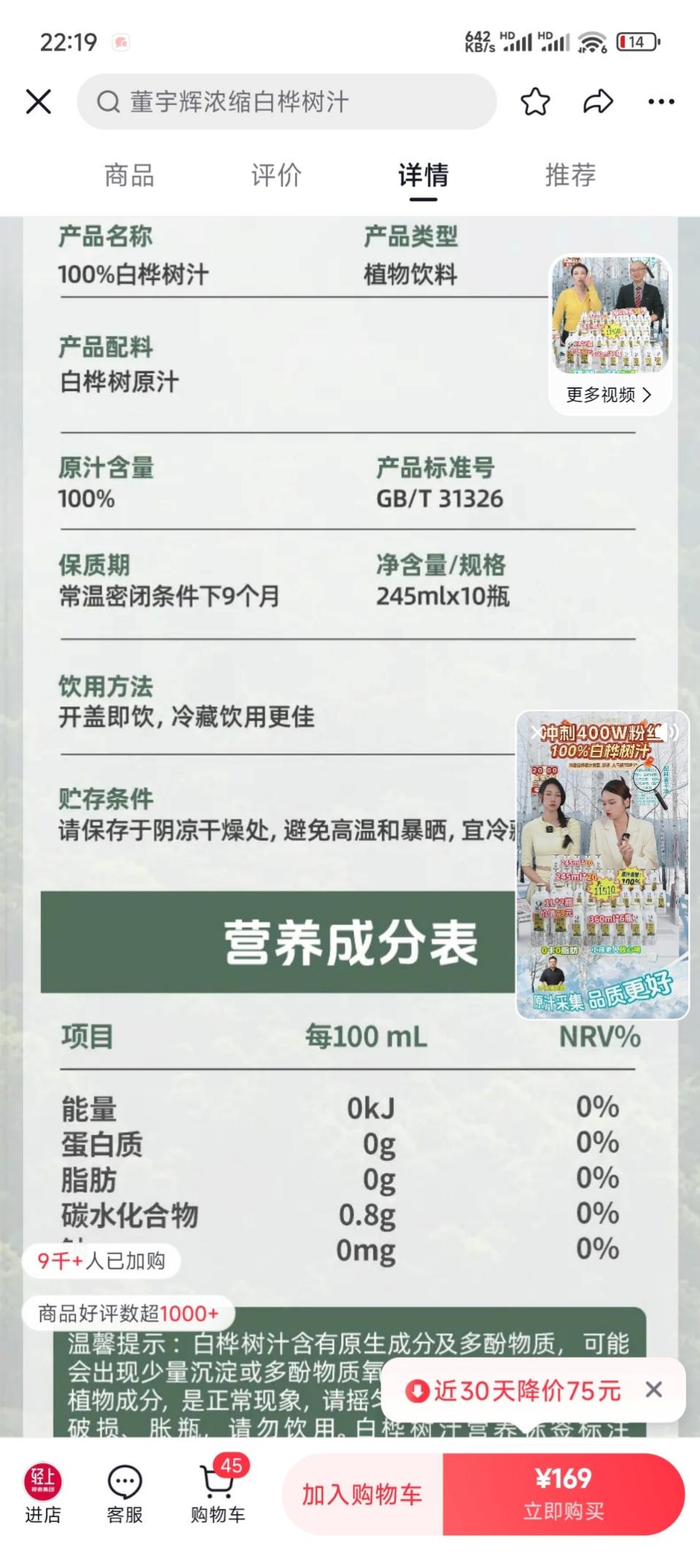Image resolution: width=700 pixels, height=1558 pixels.
Task: Open the 购物车 shopping cart
Action: click(x=218, y=1495)
